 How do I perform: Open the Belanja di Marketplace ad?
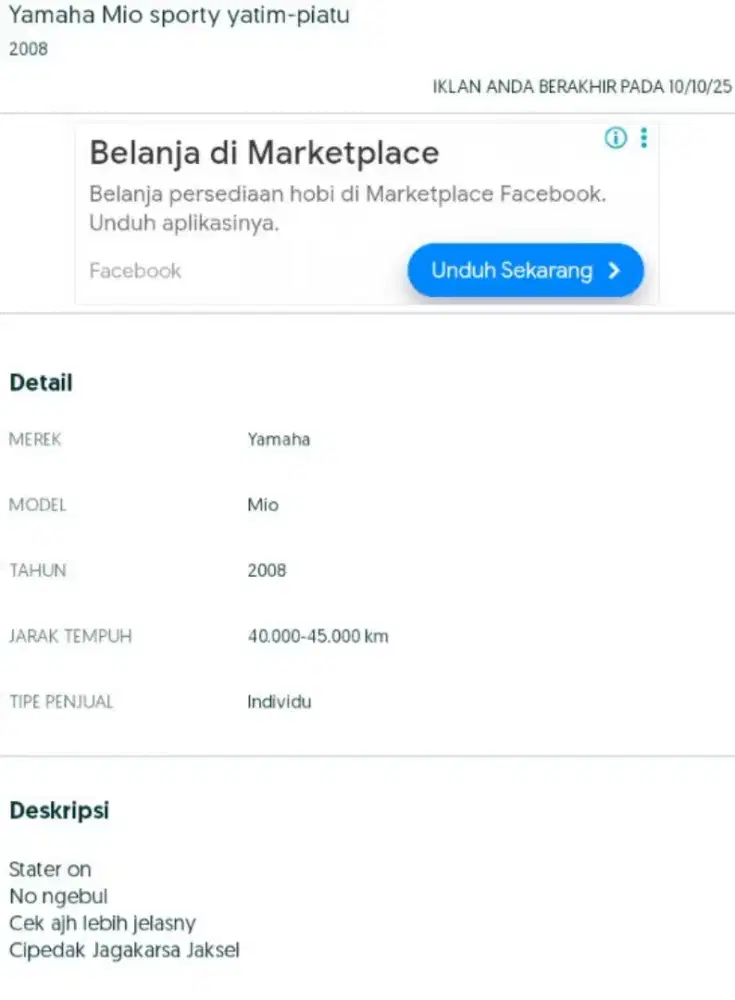(264, 153)
